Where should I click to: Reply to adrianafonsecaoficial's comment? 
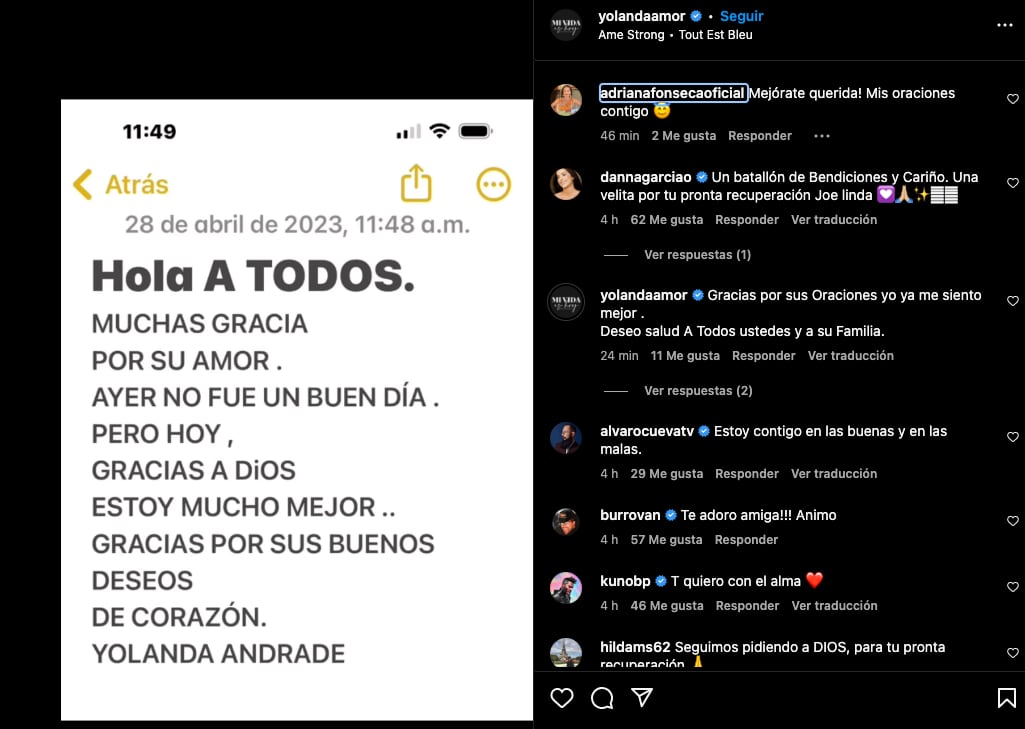coord(759,136)
